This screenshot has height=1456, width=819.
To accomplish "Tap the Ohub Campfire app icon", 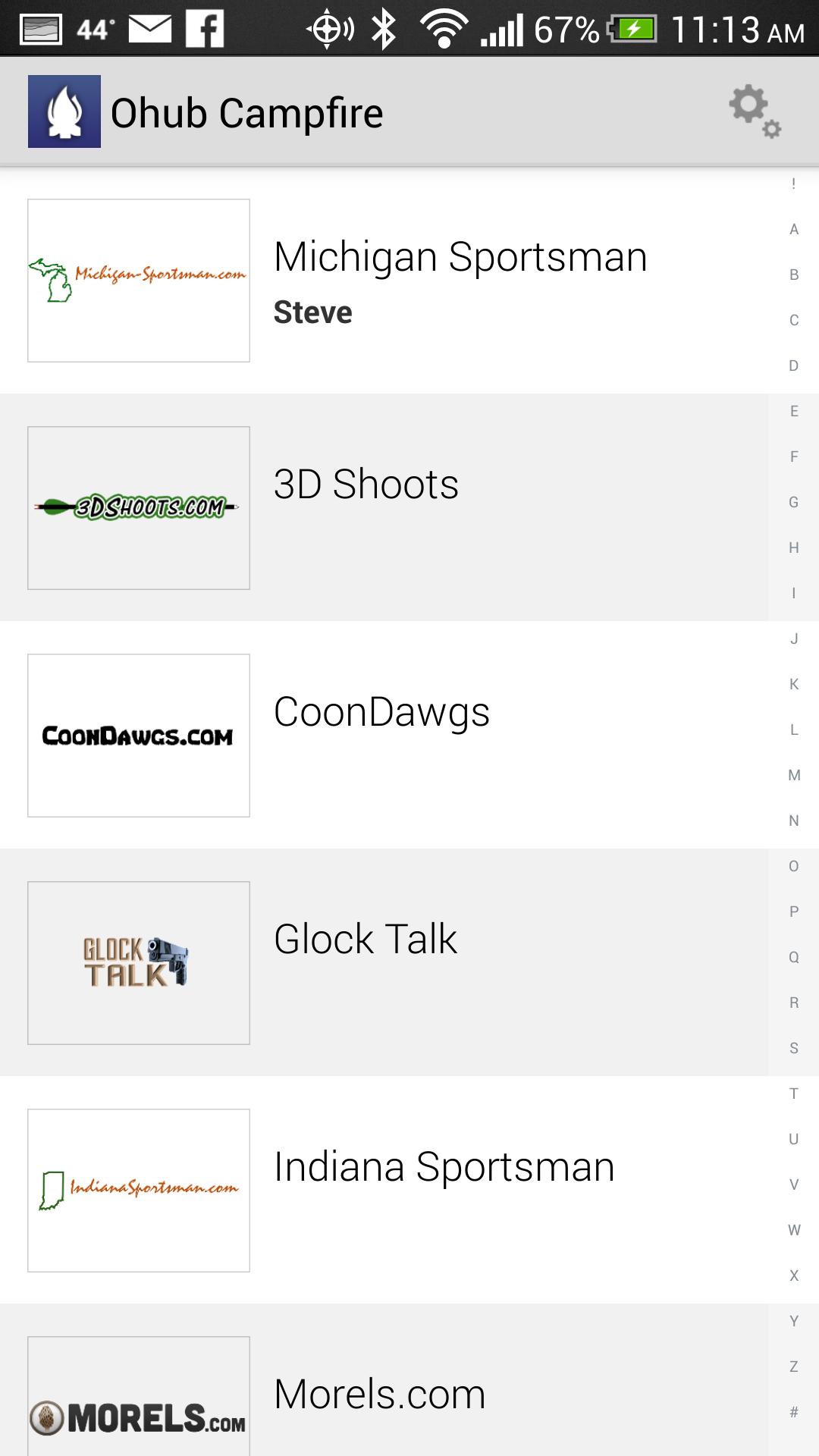I will (x=64, y=111).
